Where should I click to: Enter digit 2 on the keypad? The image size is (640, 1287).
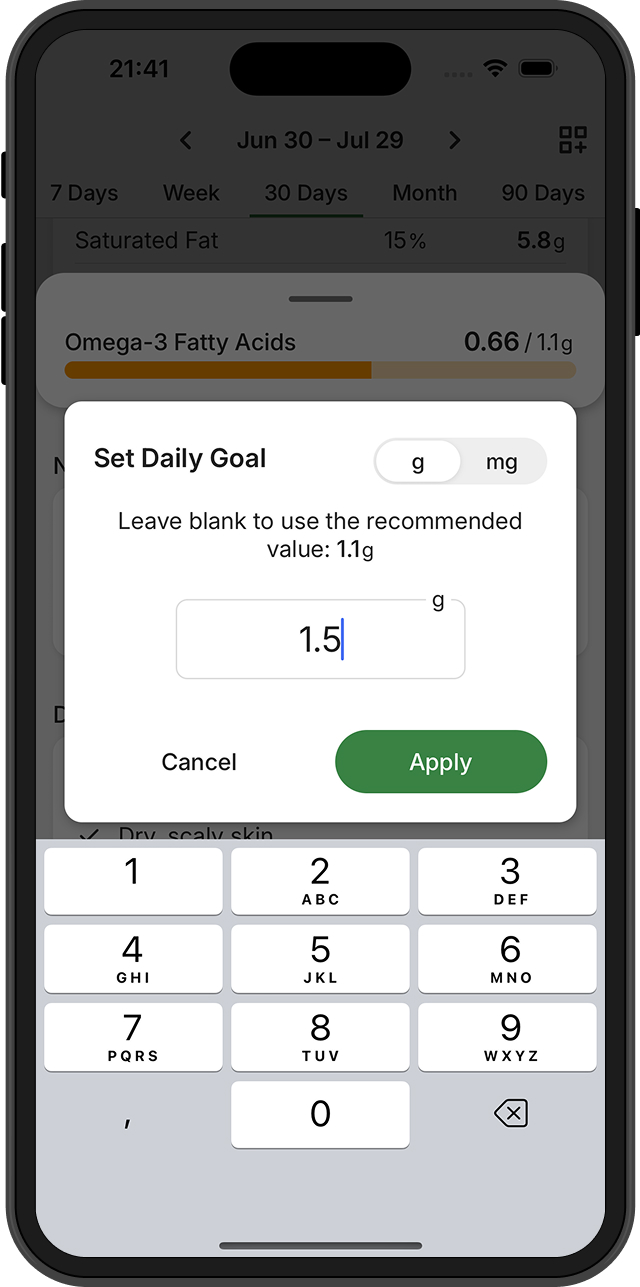[x=320, y=881]
